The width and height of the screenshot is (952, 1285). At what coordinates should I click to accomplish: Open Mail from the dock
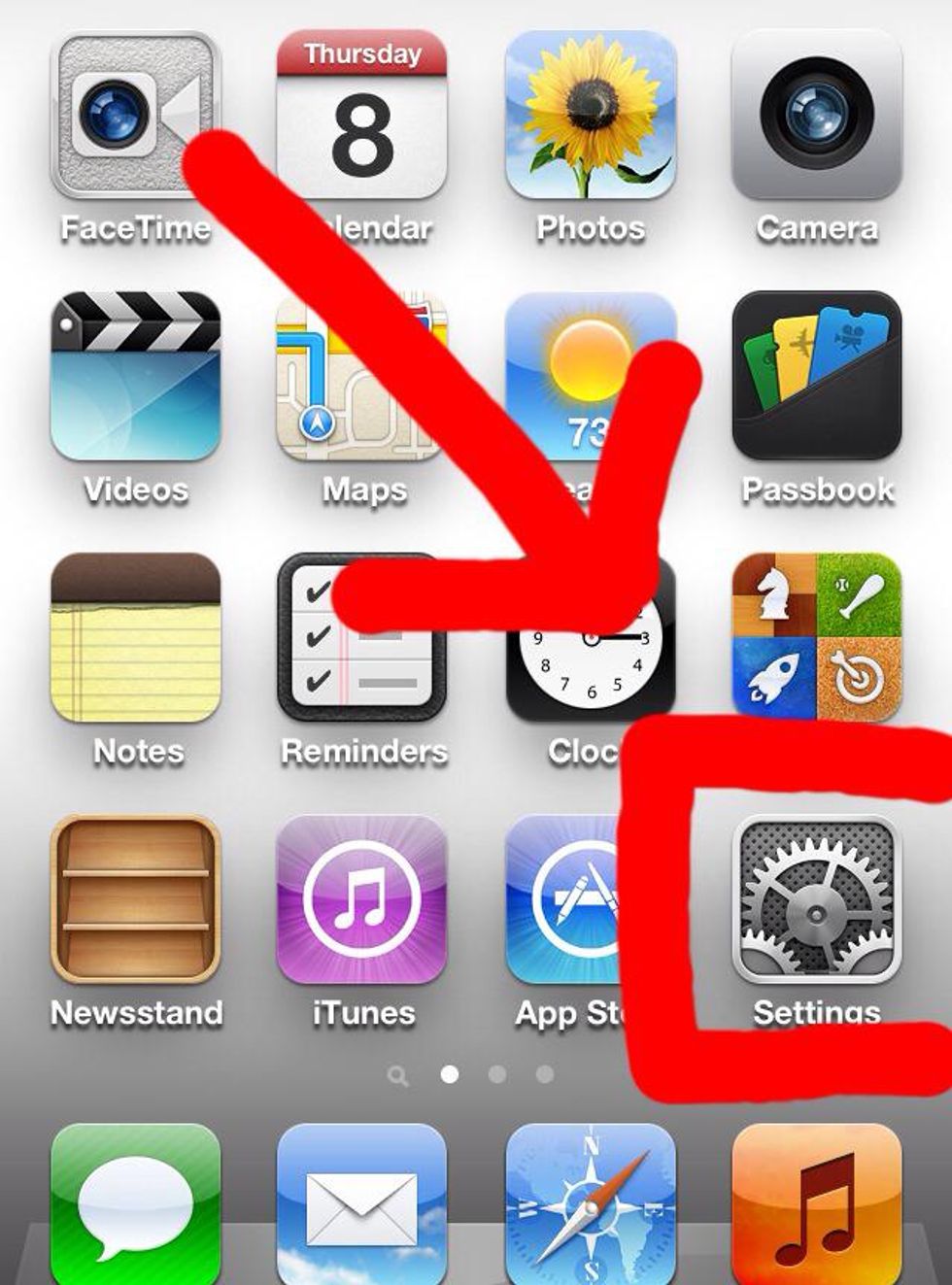pyautogui.click(x=361, y=1204)
